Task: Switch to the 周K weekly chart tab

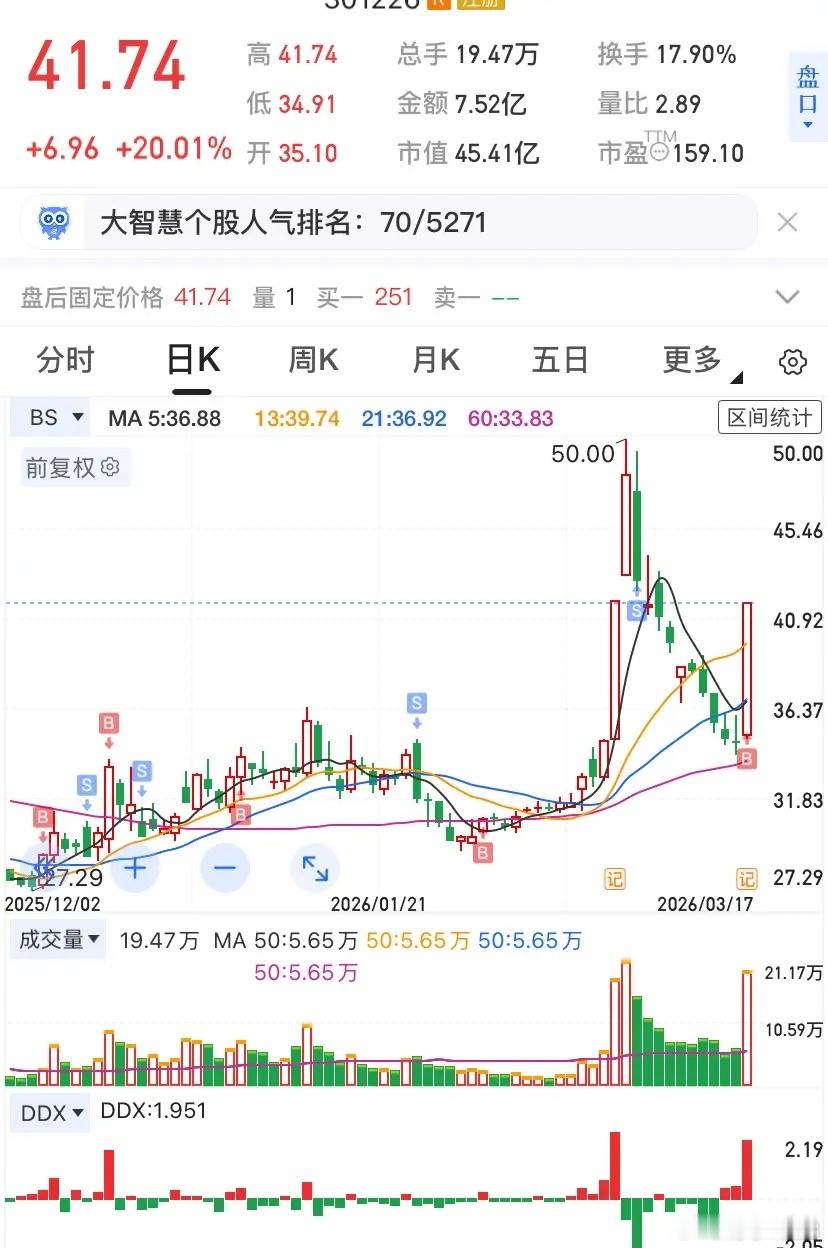Action: pos(312,360)
